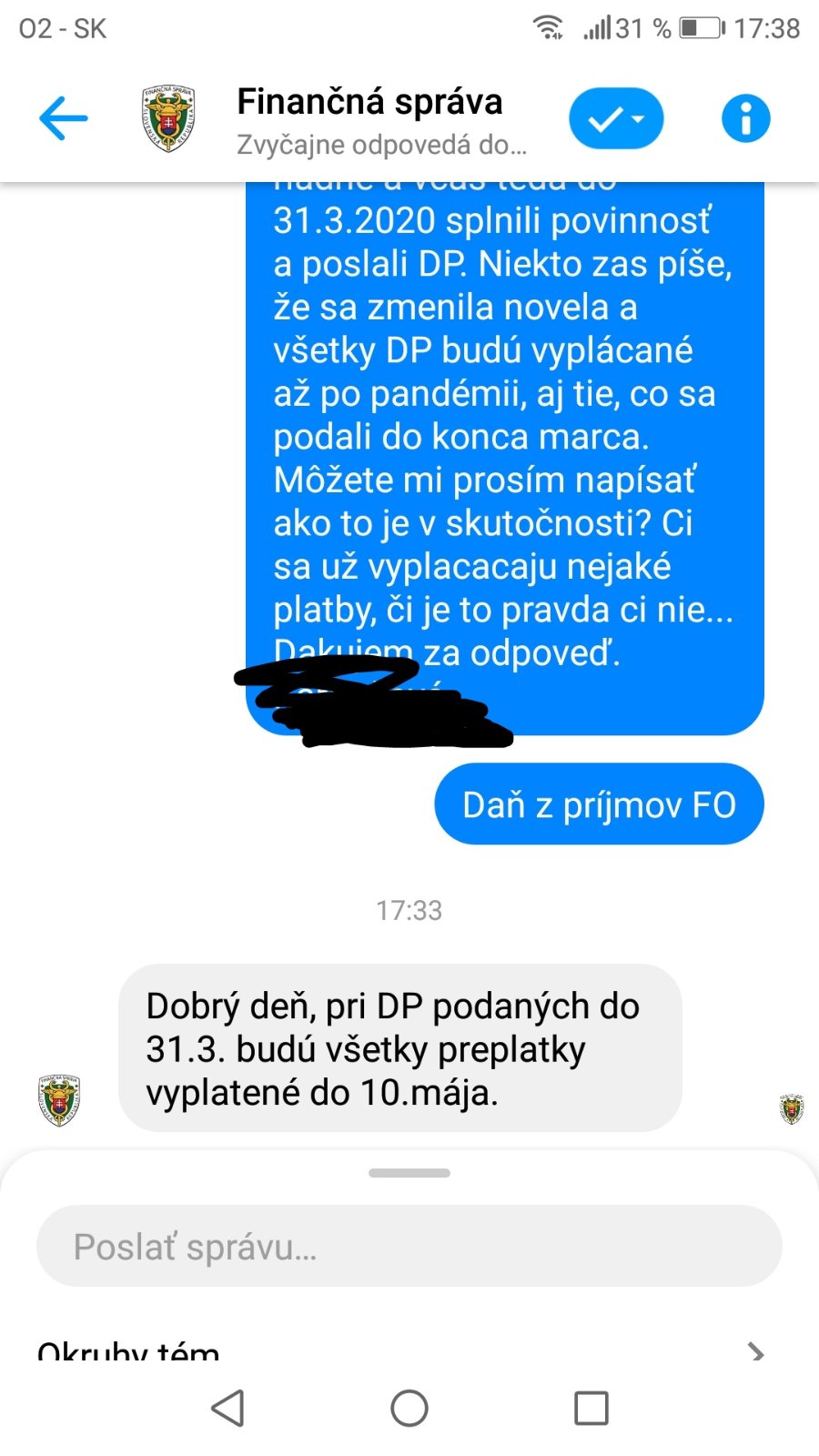
Task: Open Finančná správa profile picture in header
Action: (168, 118)
